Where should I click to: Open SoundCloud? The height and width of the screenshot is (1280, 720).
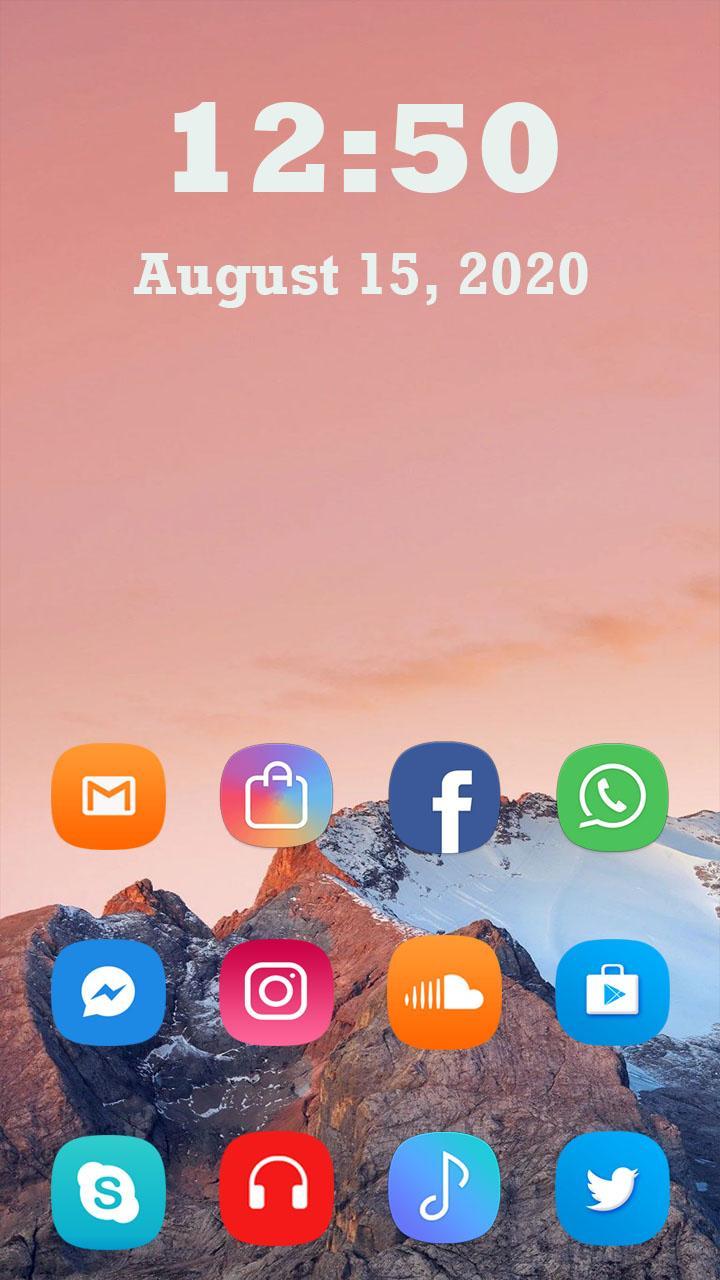click(x=444, y=993)
